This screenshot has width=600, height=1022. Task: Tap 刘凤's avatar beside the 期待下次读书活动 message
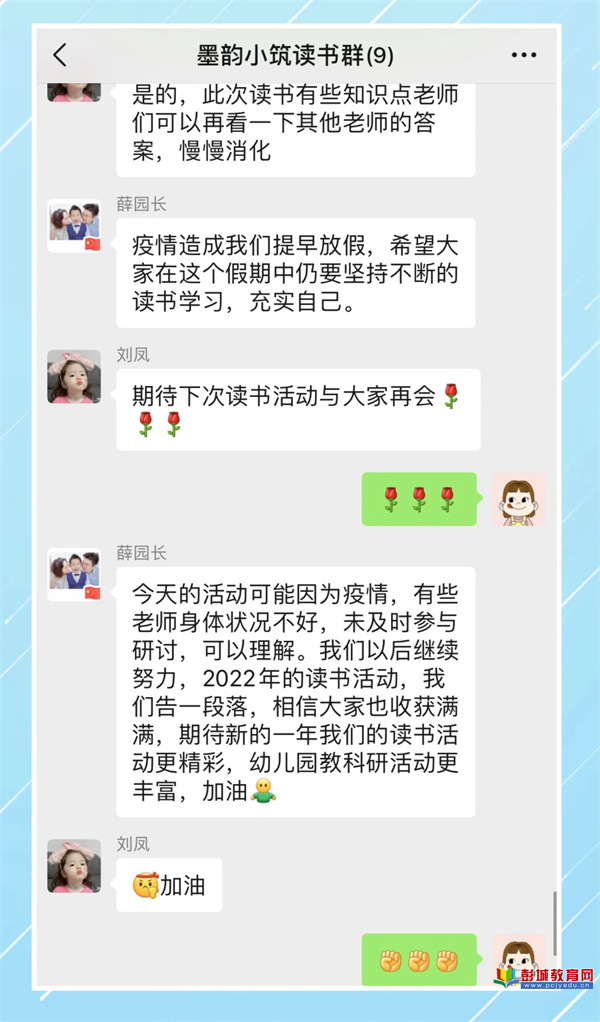75,376
